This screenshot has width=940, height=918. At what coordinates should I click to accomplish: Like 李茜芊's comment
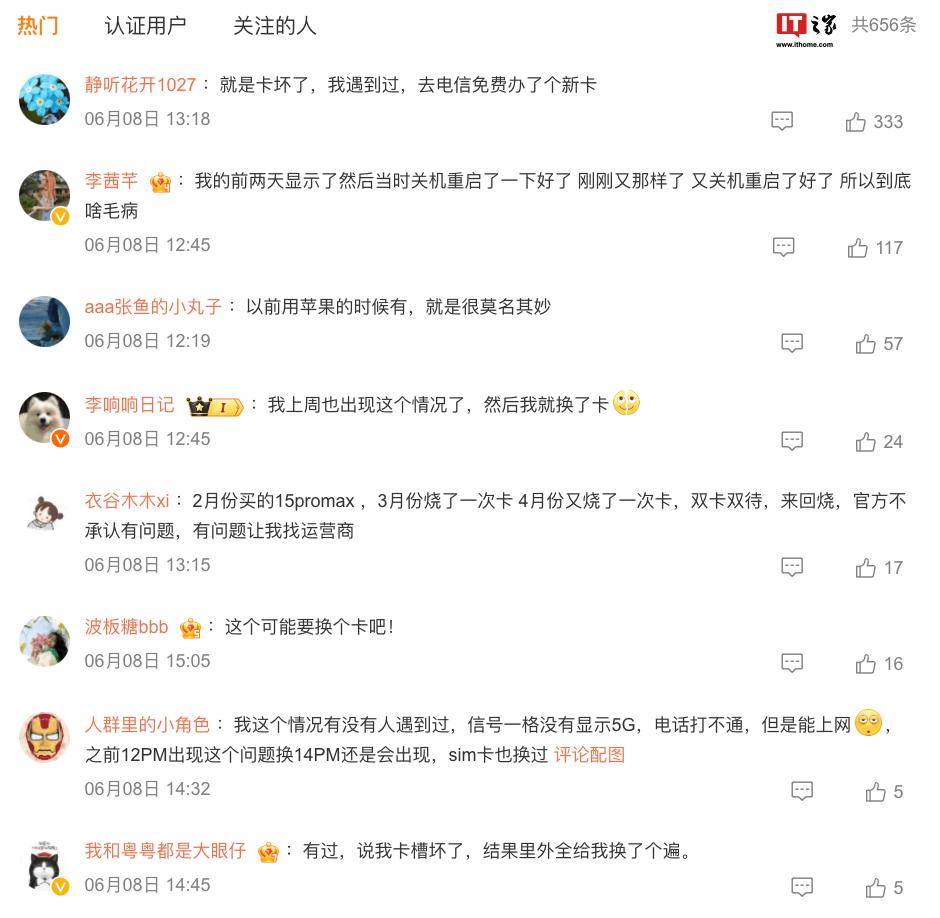[x=858, y=248]
